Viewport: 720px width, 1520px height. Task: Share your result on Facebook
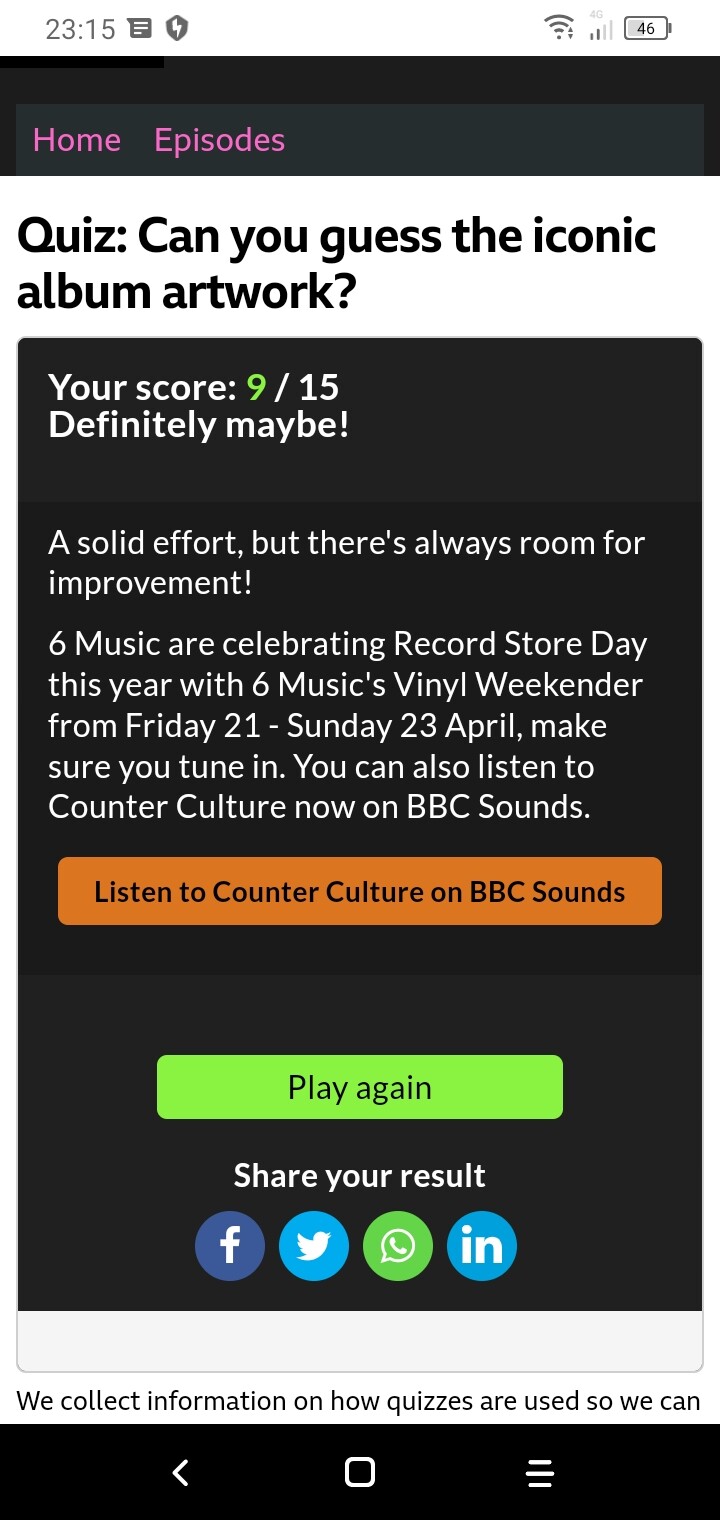[230, 1246]
